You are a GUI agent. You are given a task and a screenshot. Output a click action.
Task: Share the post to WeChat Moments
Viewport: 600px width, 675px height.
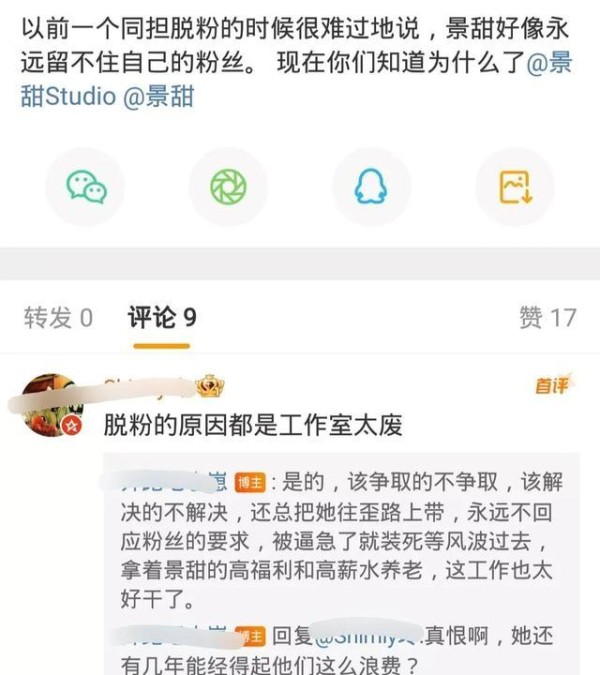point(228,186)
